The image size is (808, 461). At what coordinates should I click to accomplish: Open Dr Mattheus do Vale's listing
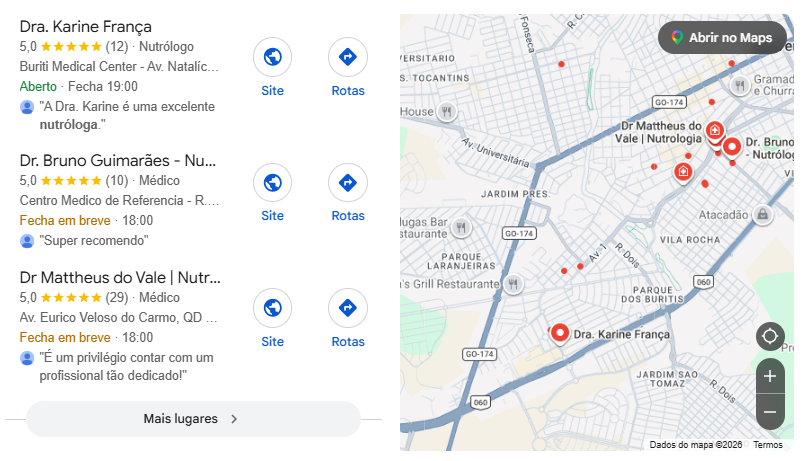120,277
